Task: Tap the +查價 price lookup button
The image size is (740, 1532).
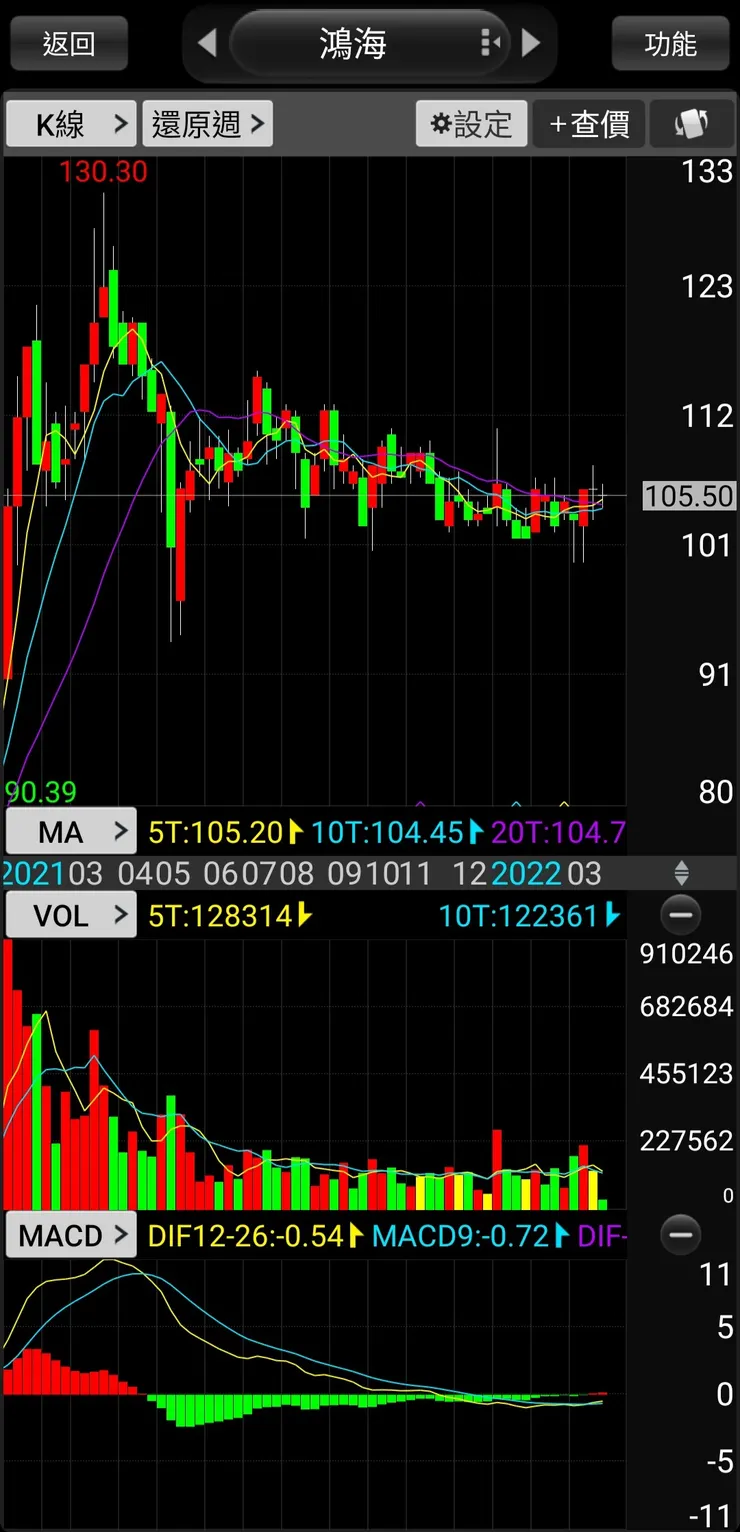Action: tap(589, 124)
